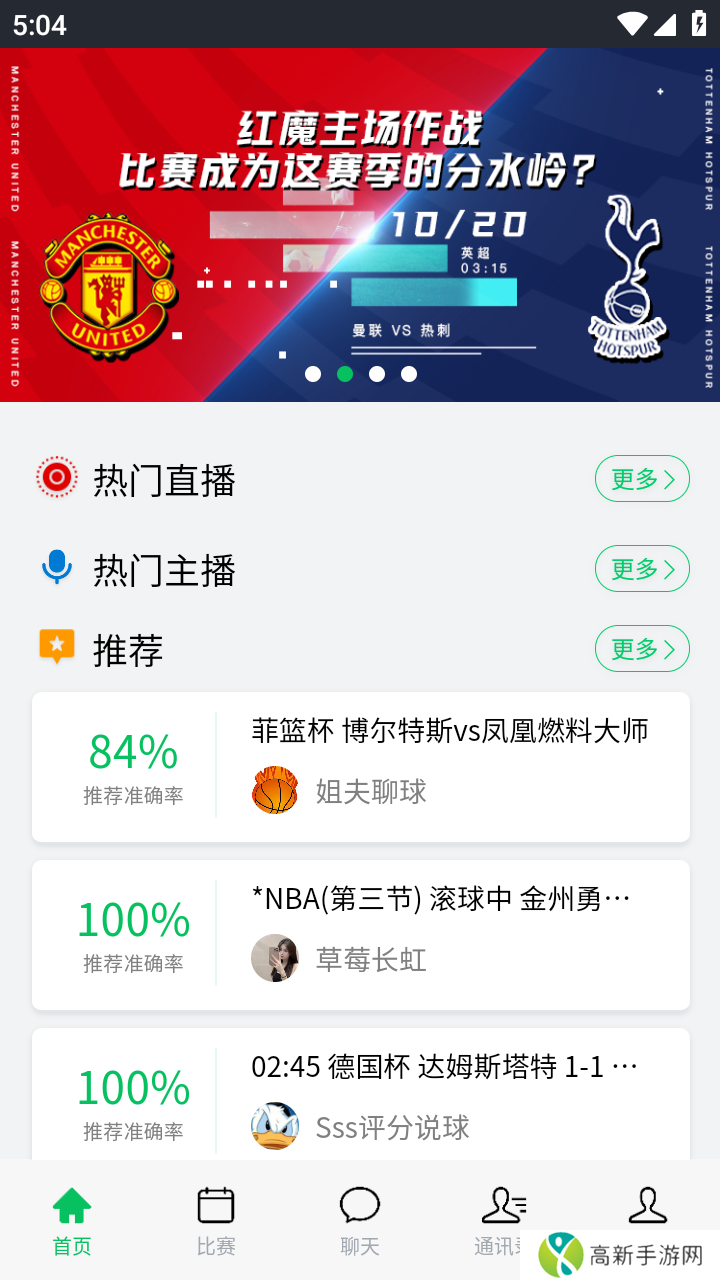
Task: Open the 通讯录 (Contacts) icon
Action: 502,1204
